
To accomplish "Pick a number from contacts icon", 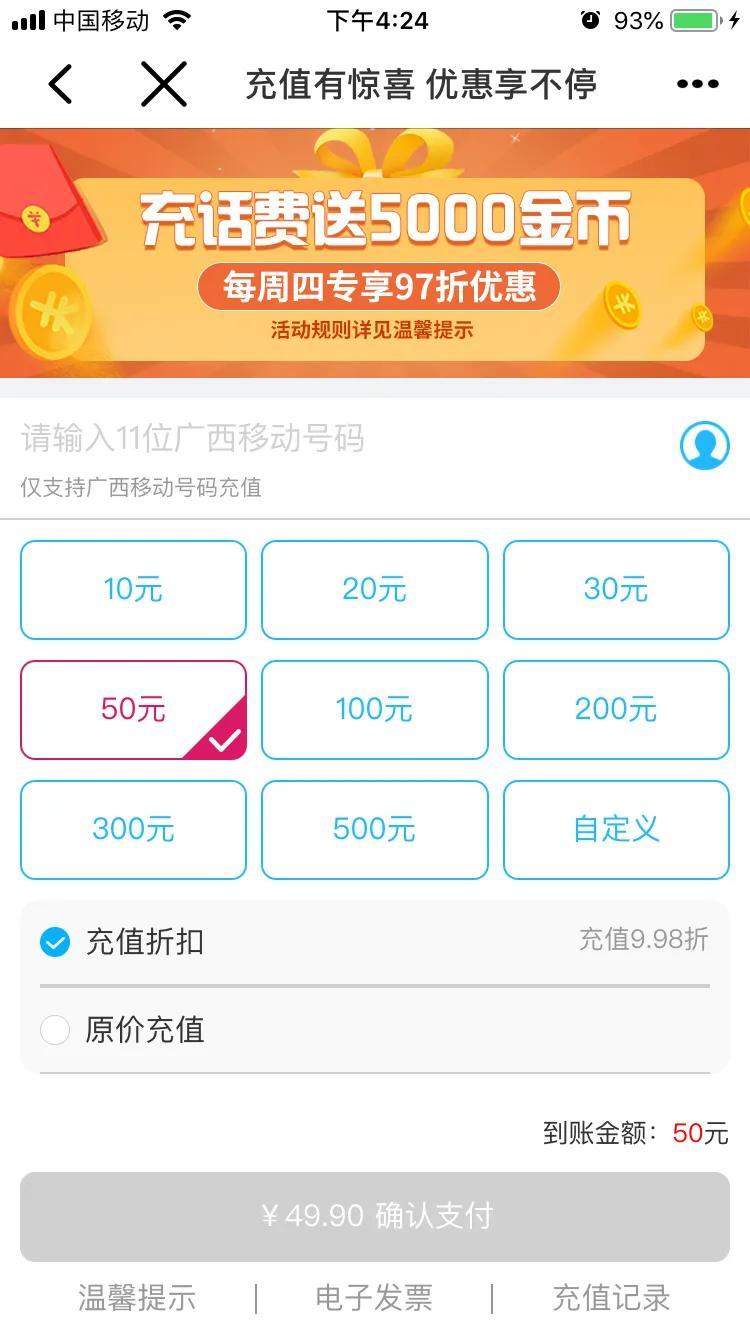I will pyautogui.click(x=704, y=445).
